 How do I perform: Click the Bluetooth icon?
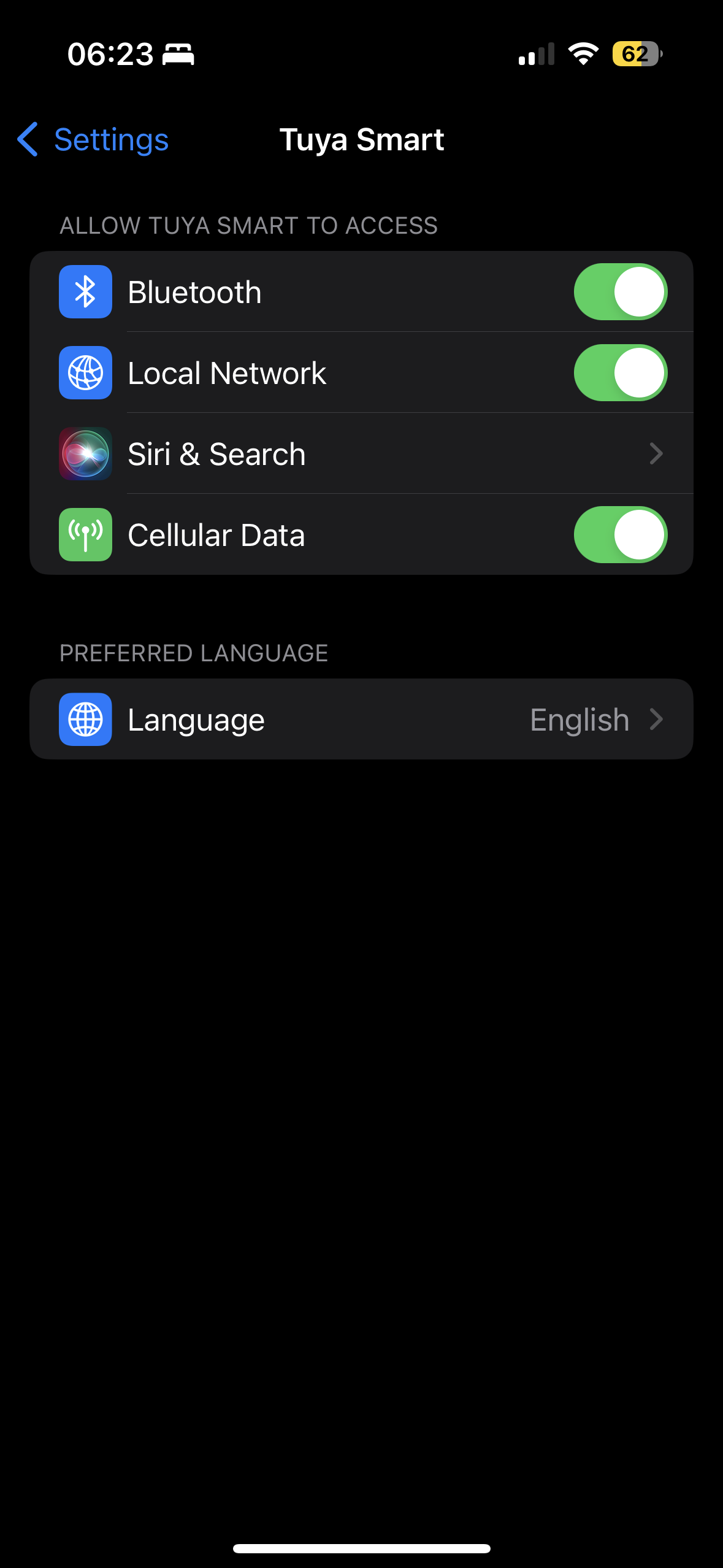85,291
